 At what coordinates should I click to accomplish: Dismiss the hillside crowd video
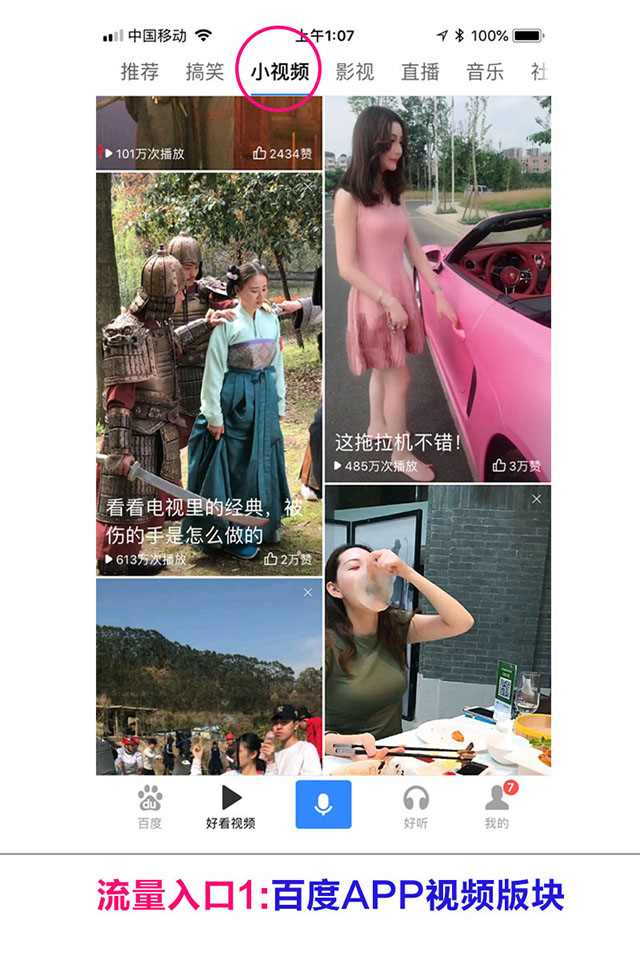(x=307, y=593)
